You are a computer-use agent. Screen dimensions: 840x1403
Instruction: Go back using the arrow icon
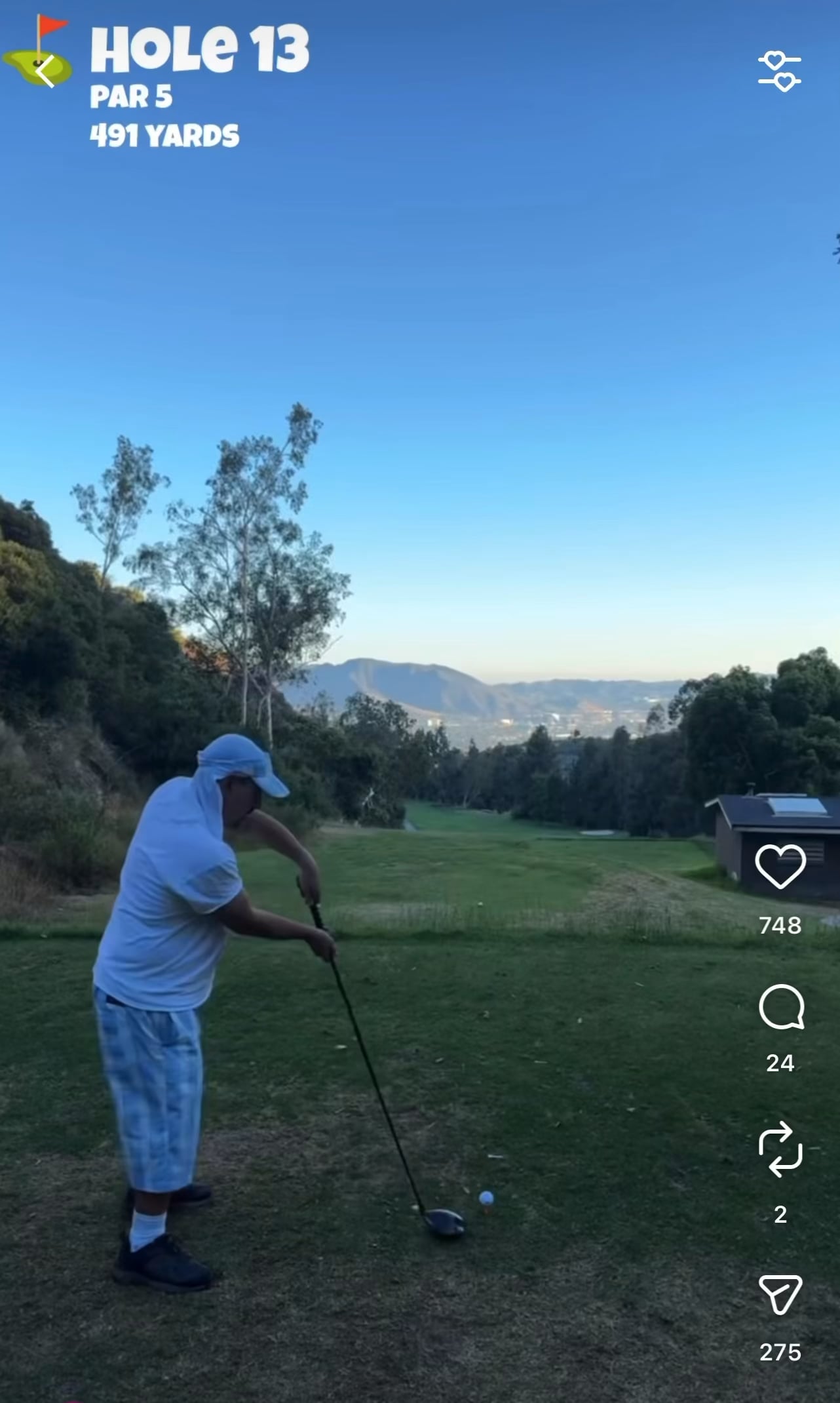45,70
